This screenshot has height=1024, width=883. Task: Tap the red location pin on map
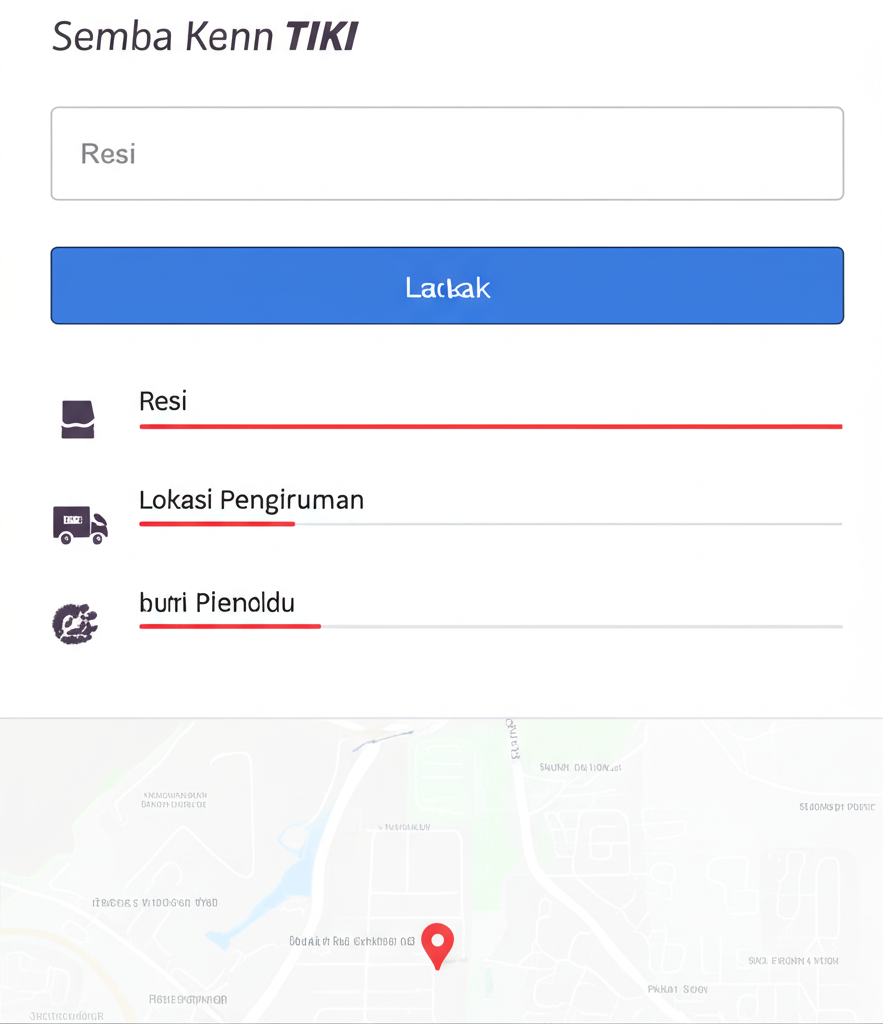pos(437,943)
